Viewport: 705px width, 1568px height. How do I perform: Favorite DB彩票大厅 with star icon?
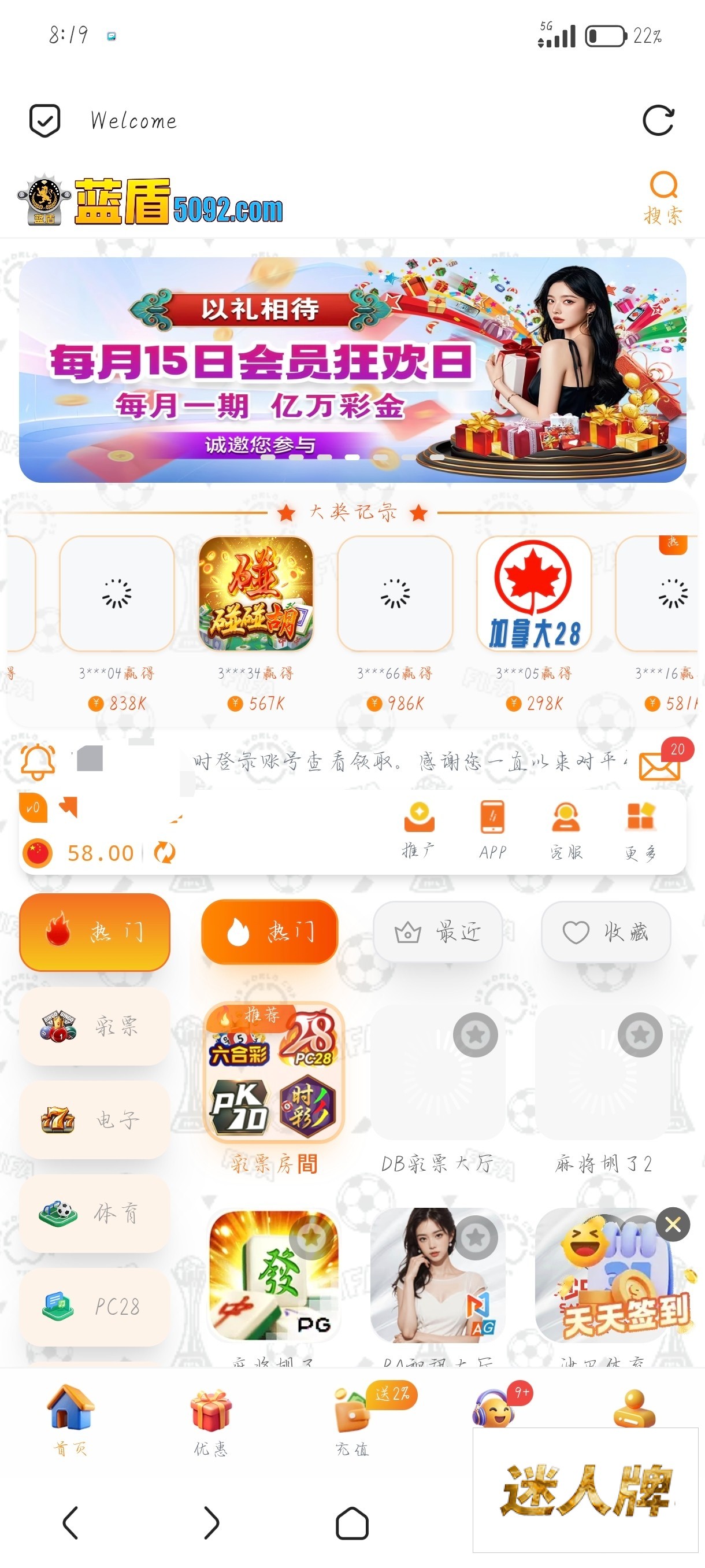475,1034
